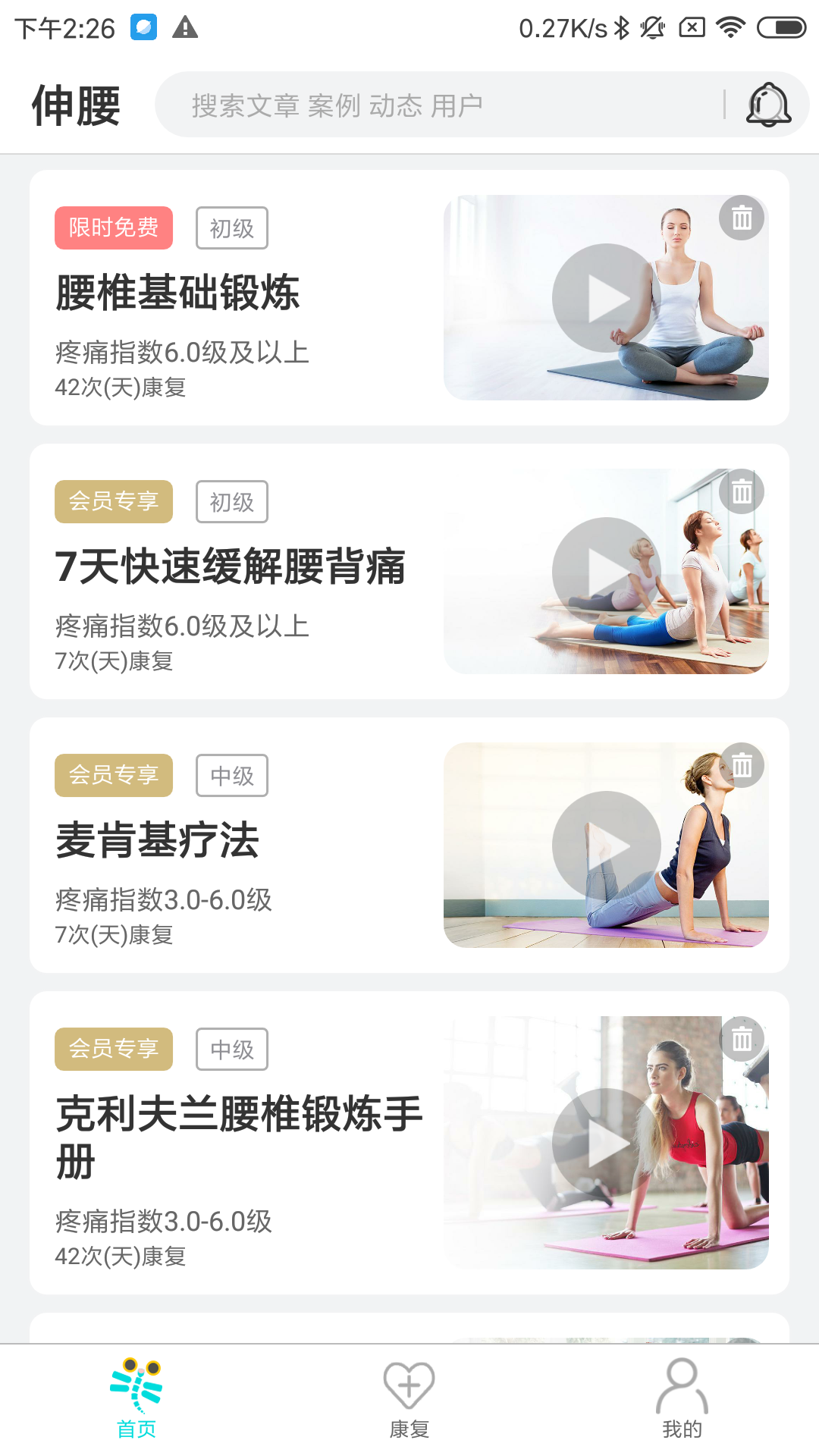Click the 初级 level label on first card
The image size is (819, 1456).
click(231, 227)
